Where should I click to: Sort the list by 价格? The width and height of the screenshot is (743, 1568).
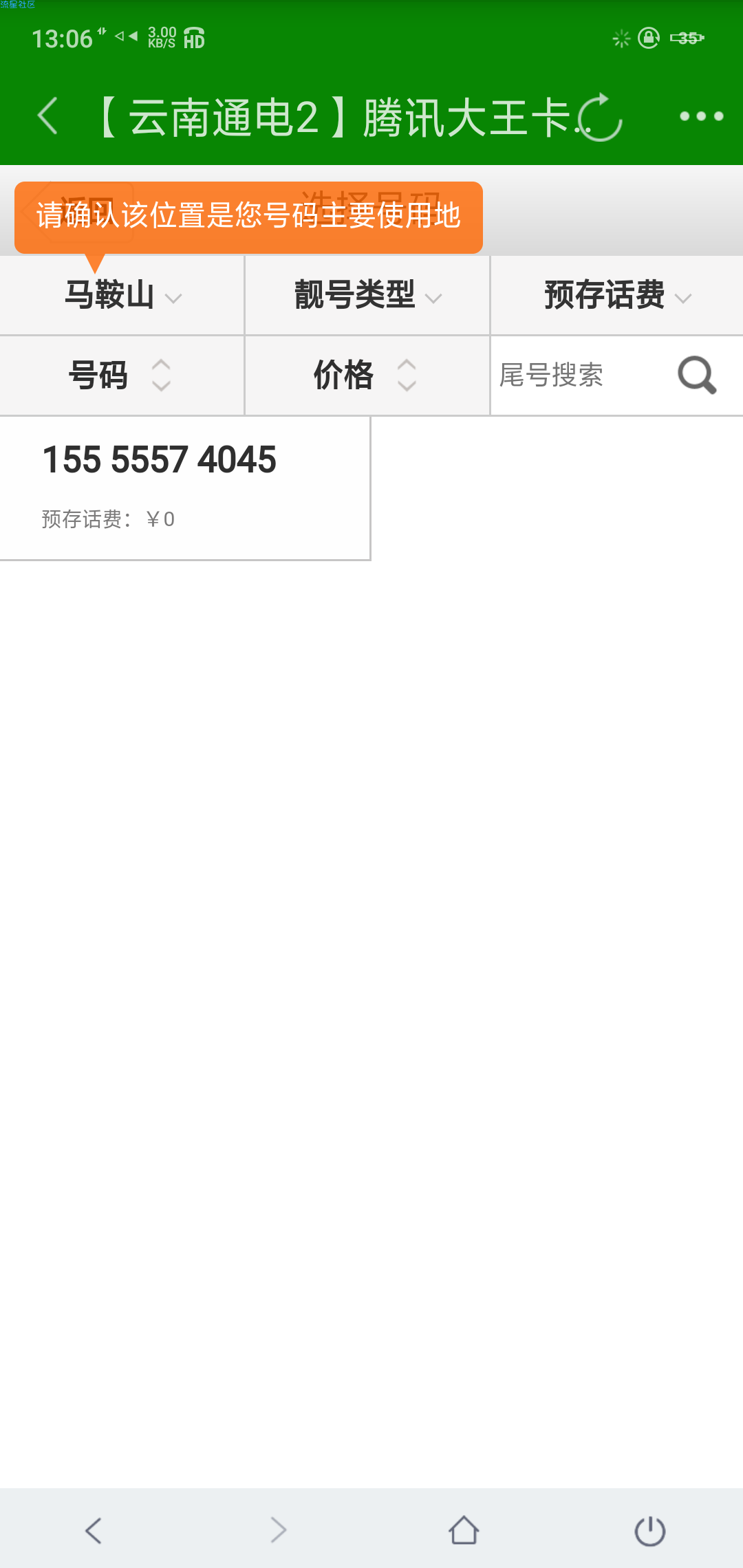coord(366,375)
